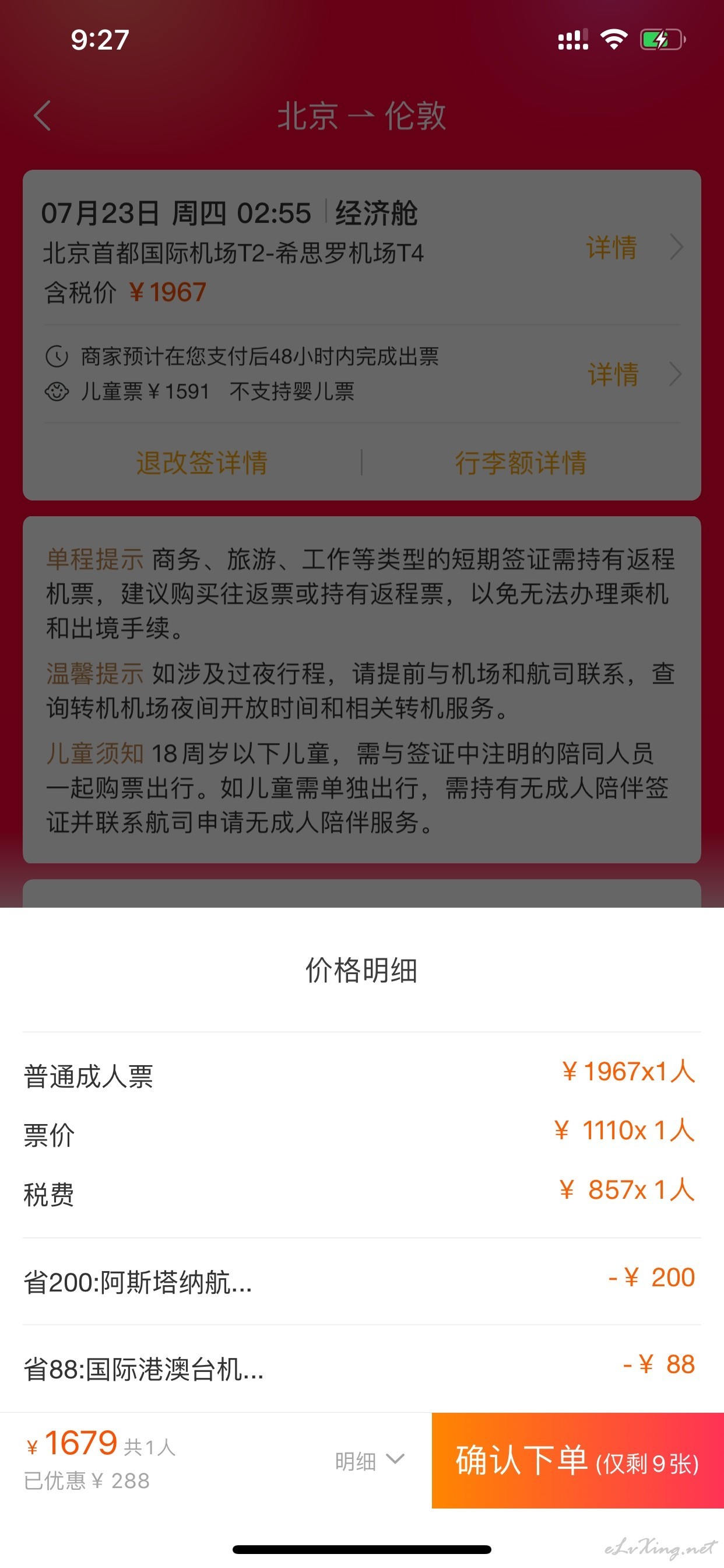The image size is (724, 1568).
Task: View 行李额详情 baggage allowance
Action: (521, 463)
